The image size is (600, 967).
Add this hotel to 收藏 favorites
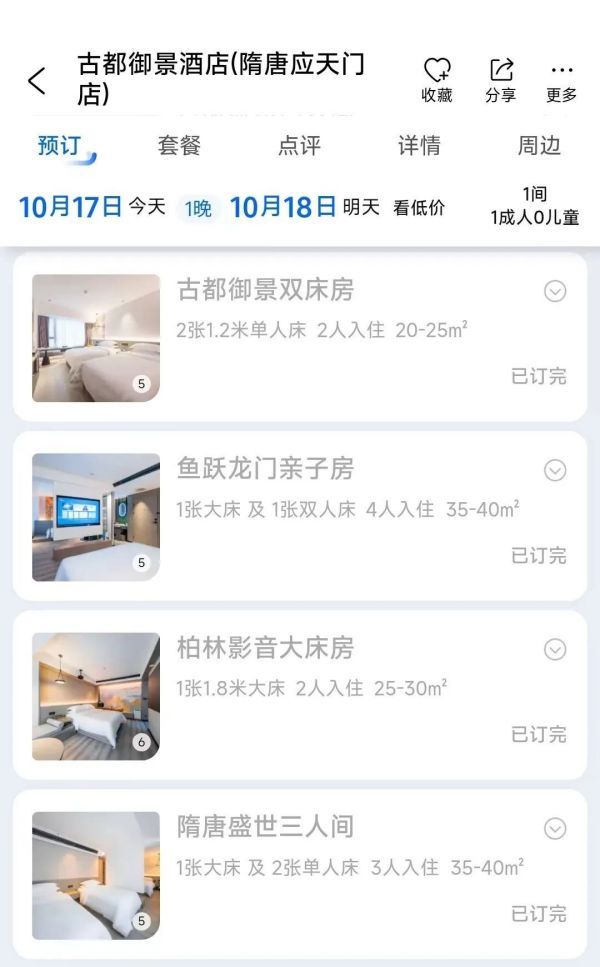pos(437,79)
